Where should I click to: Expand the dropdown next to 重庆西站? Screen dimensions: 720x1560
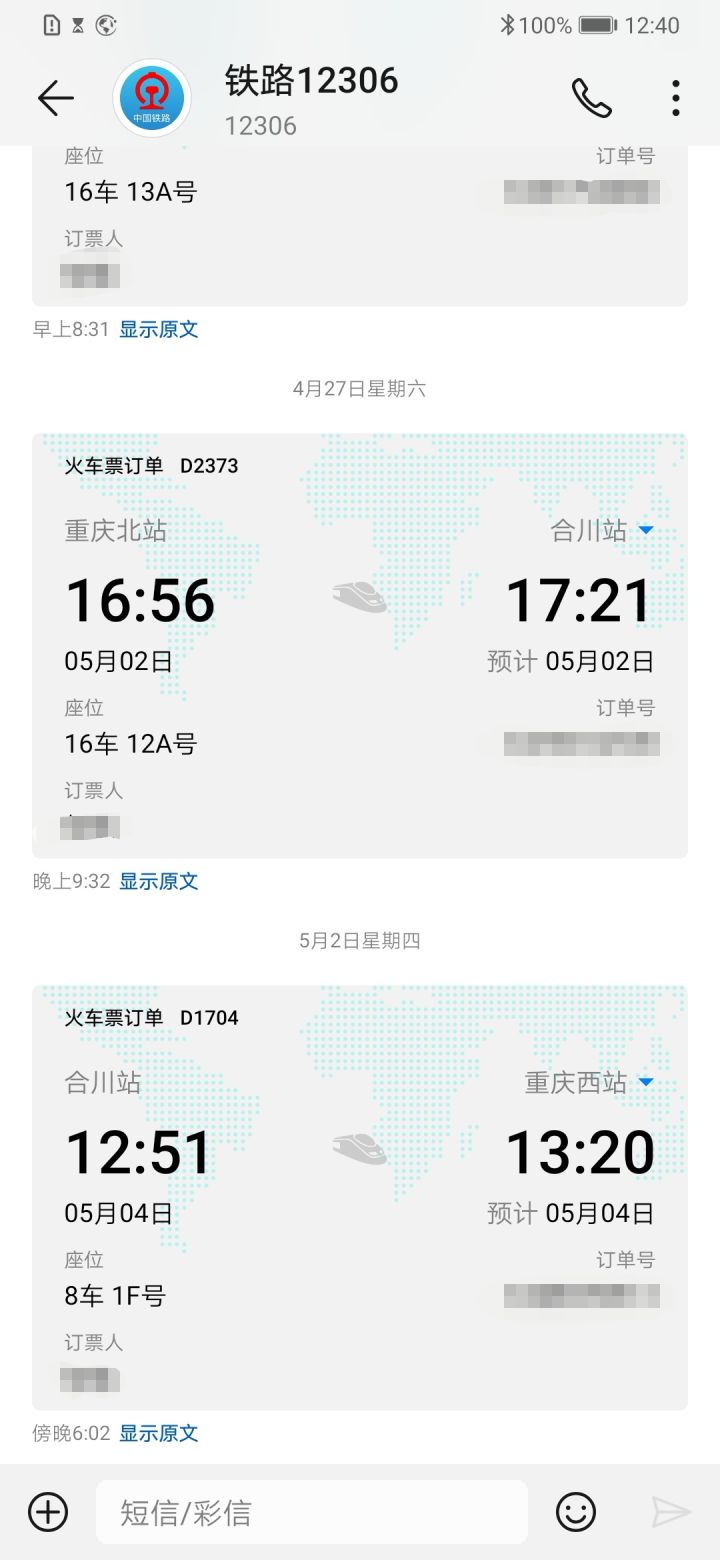[646, 1082]
